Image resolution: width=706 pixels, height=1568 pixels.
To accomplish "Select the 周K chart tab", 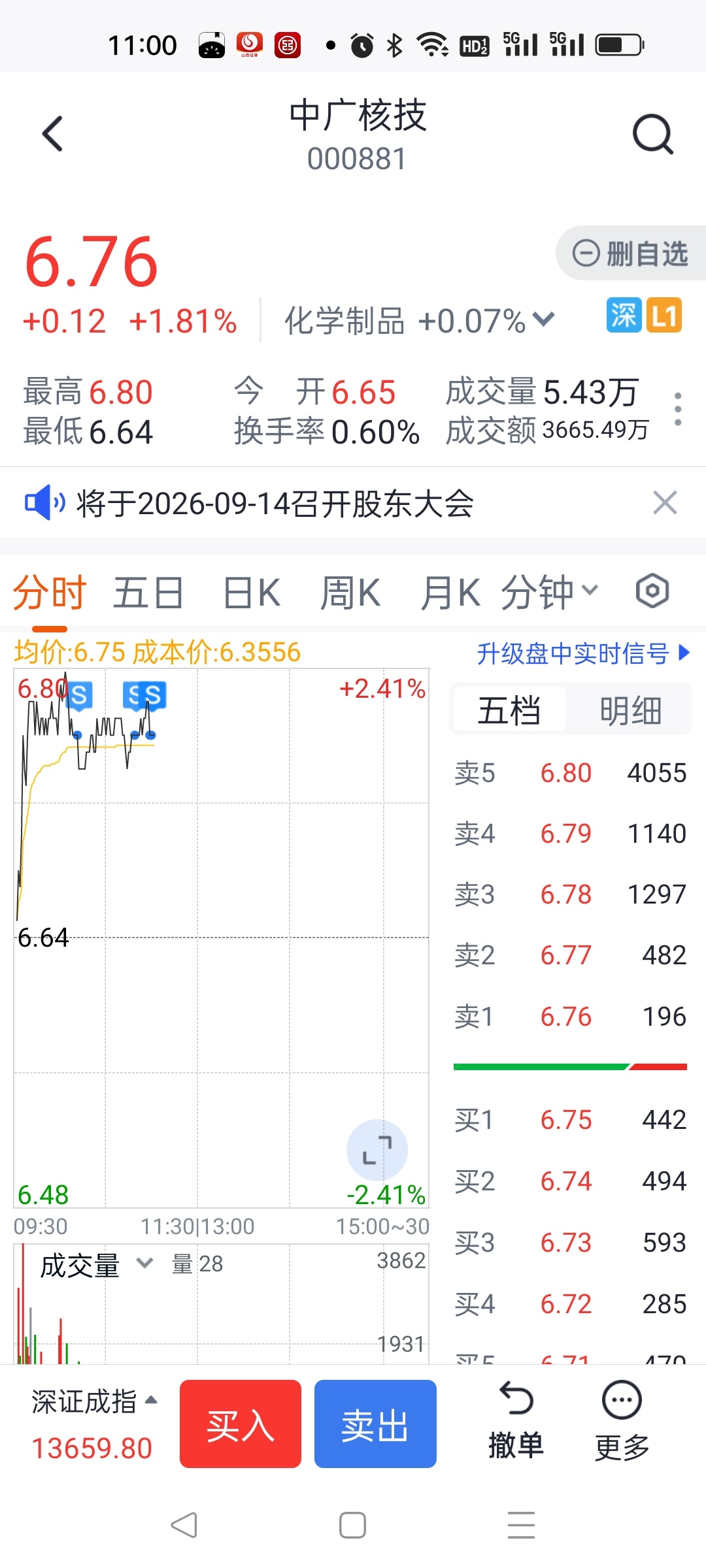I will (x=350, y=593).
